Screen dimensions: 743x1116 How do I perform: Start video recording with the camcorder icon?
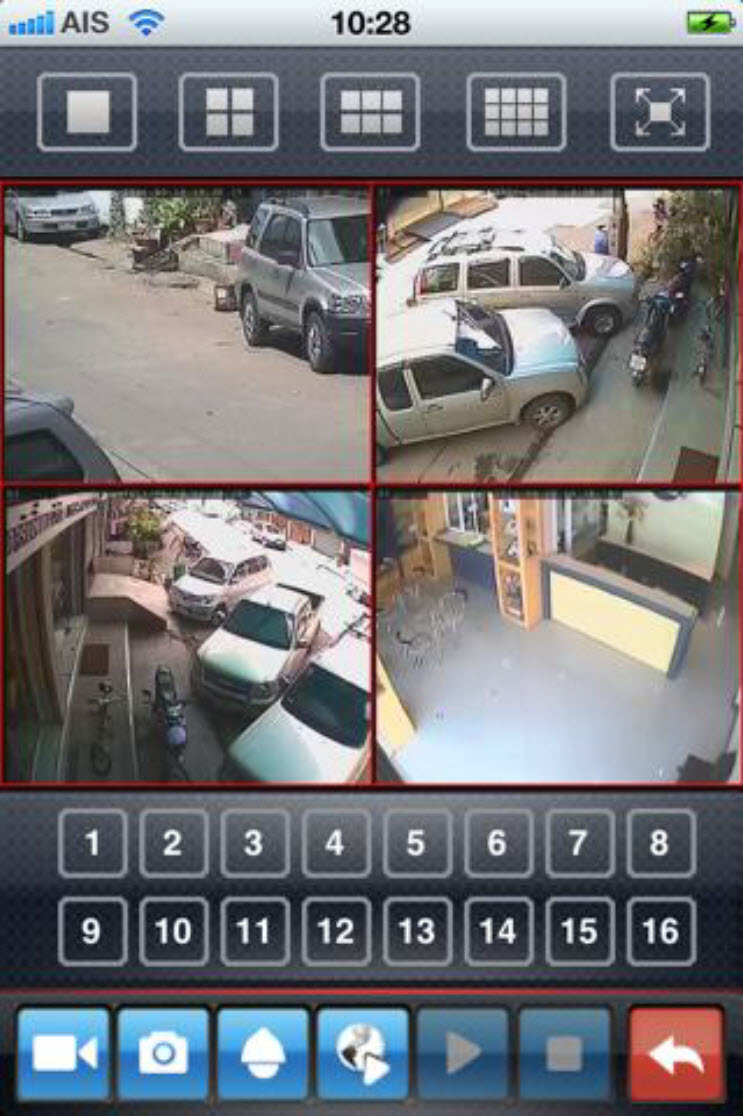click(64, 1054)
